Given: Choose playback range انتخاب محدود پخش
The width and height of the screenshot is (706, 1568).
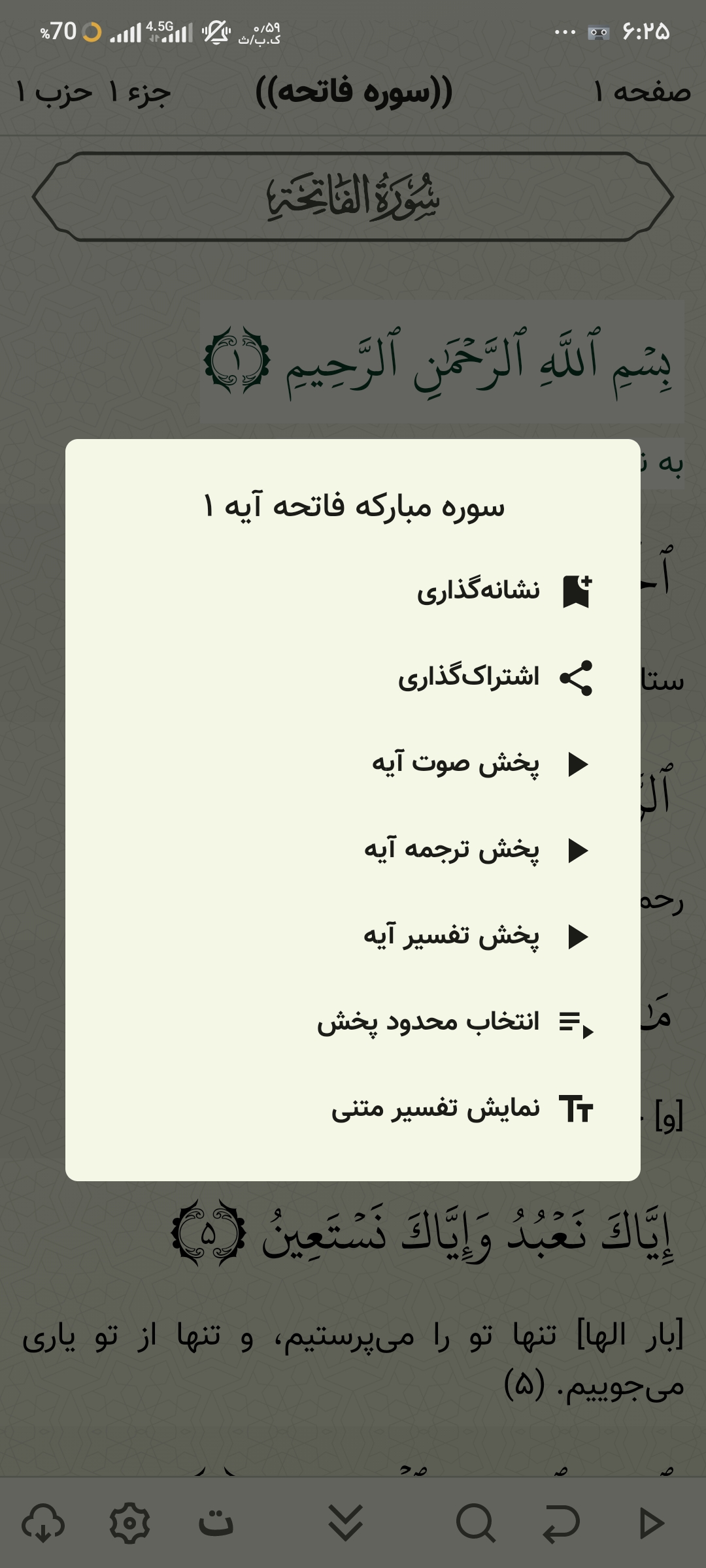Looking at the screenshot, I should coord(353,1022).
